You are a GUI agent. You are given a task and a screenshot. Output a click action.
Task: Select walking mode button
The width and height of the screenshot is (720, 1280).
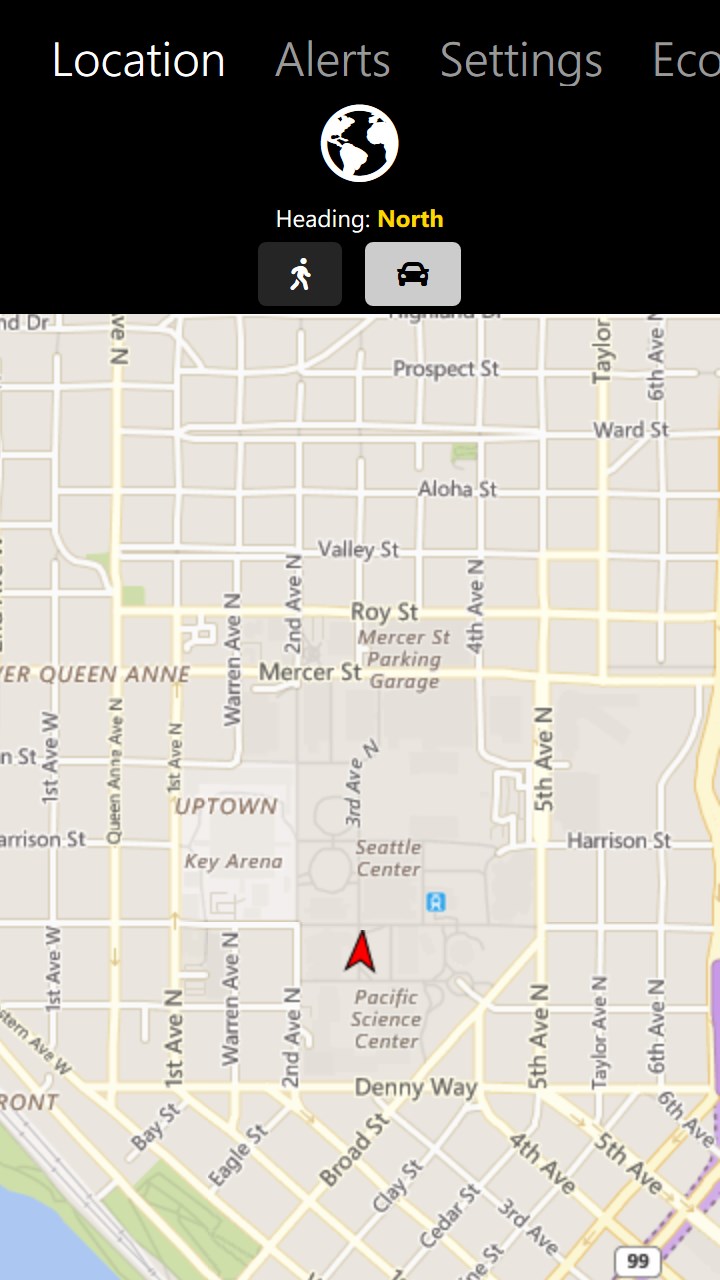tap(300, 274)
